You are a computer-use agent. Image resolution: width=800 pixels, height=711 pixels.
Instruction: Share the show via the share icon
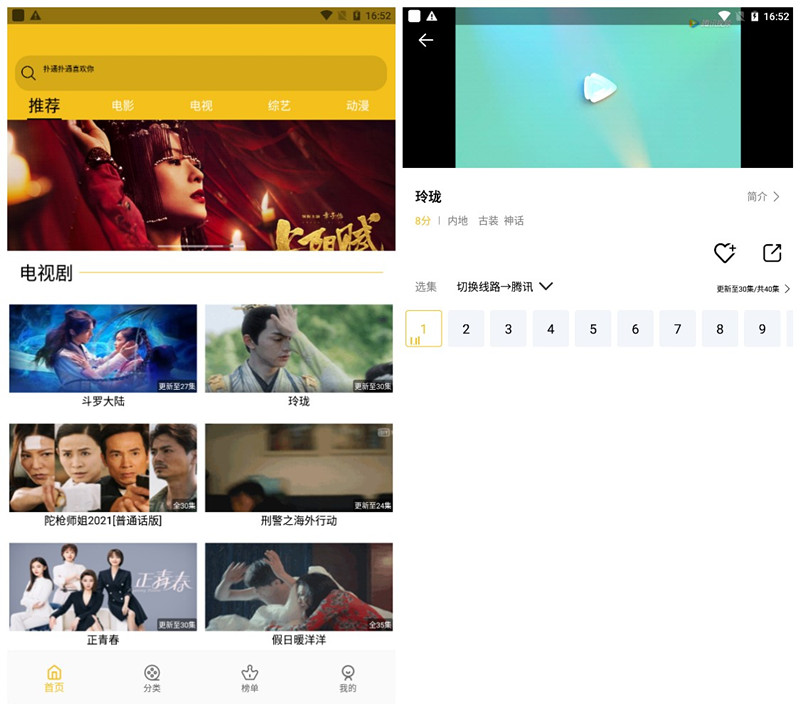click(772, 253)
